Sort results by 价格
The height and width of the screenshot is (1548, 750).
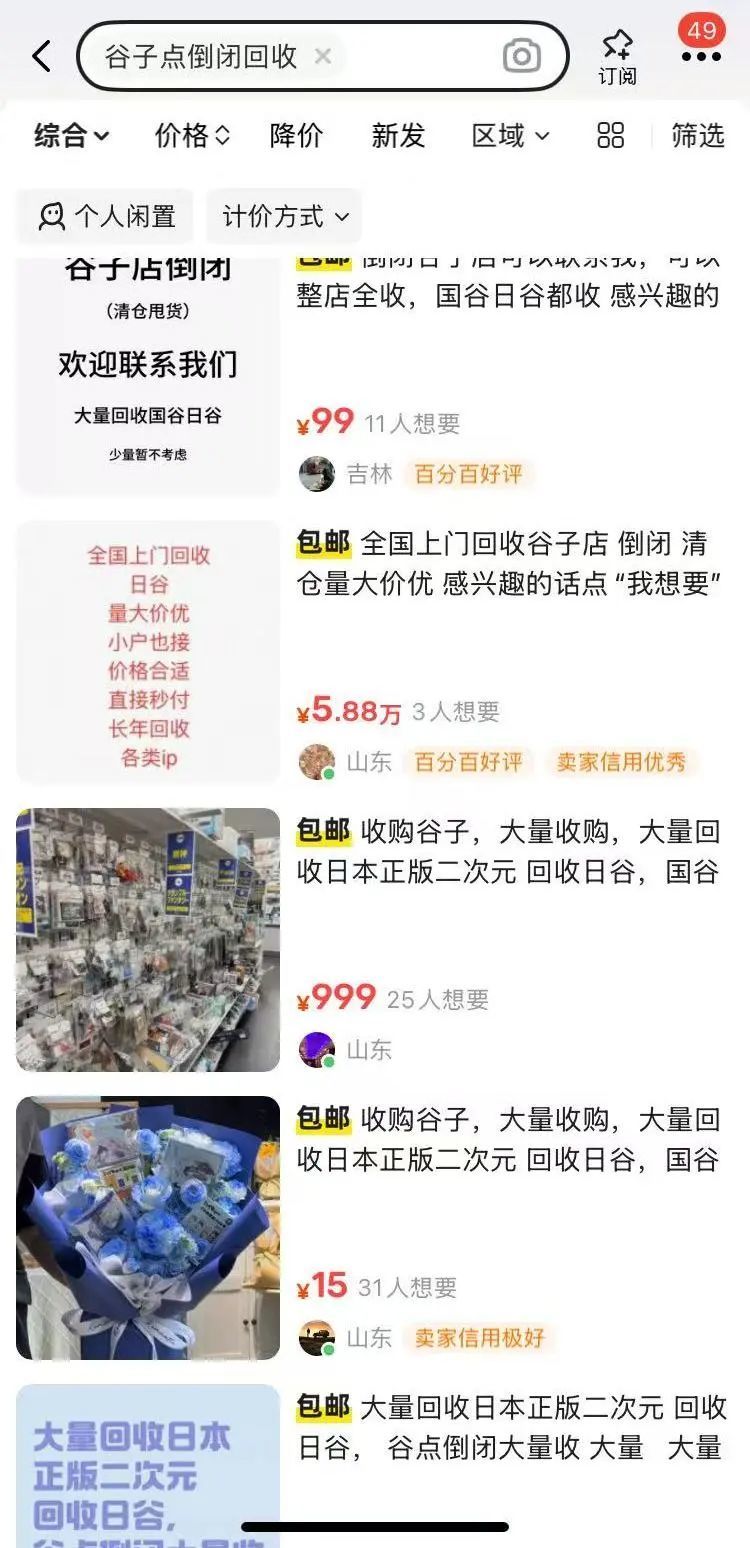[192, 136]
